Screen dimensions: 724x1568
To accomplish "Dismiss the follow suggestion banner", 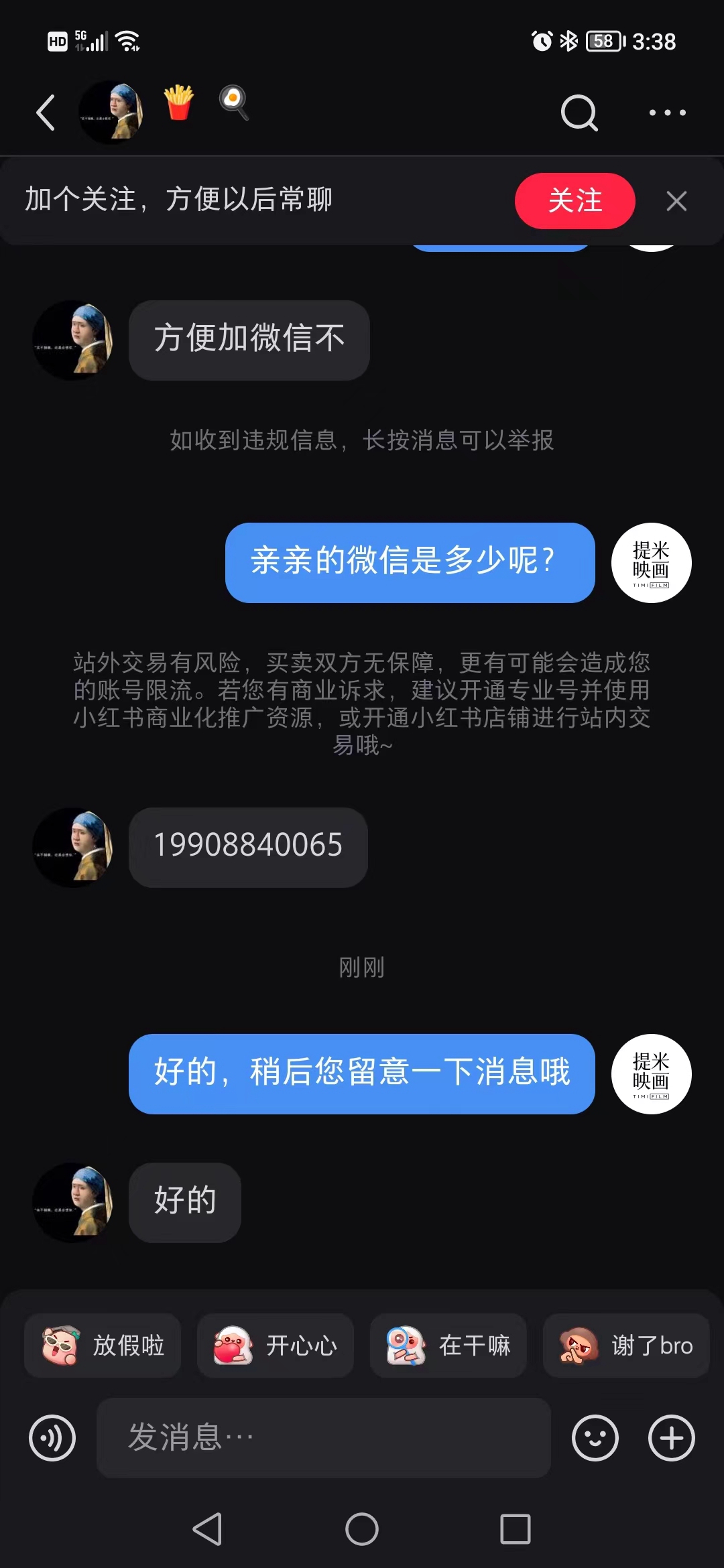I will [x=676, y=201].
